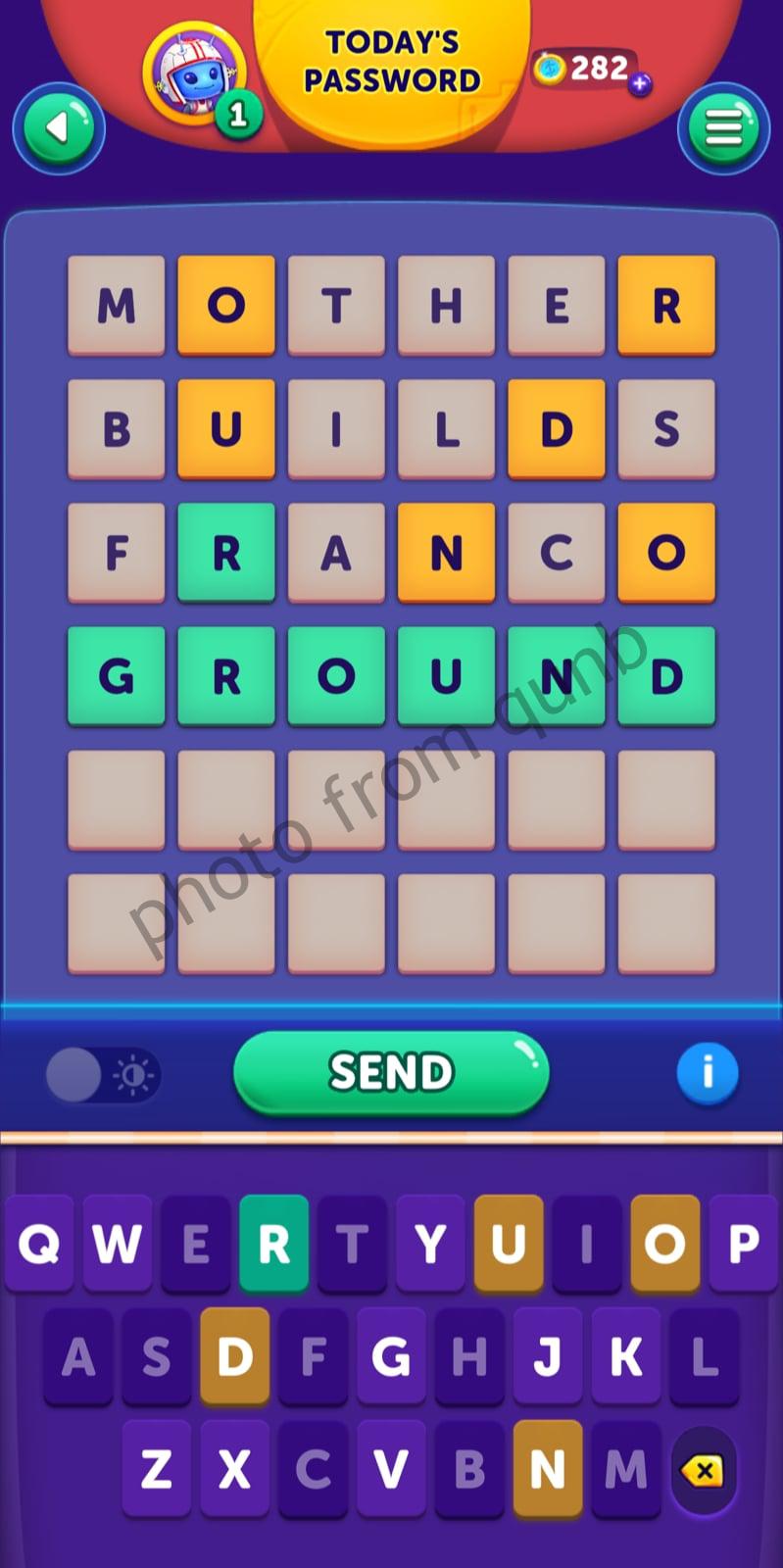The image size is (783, 1568).
Task: Open the blue info button
Action: (707, 1073)
